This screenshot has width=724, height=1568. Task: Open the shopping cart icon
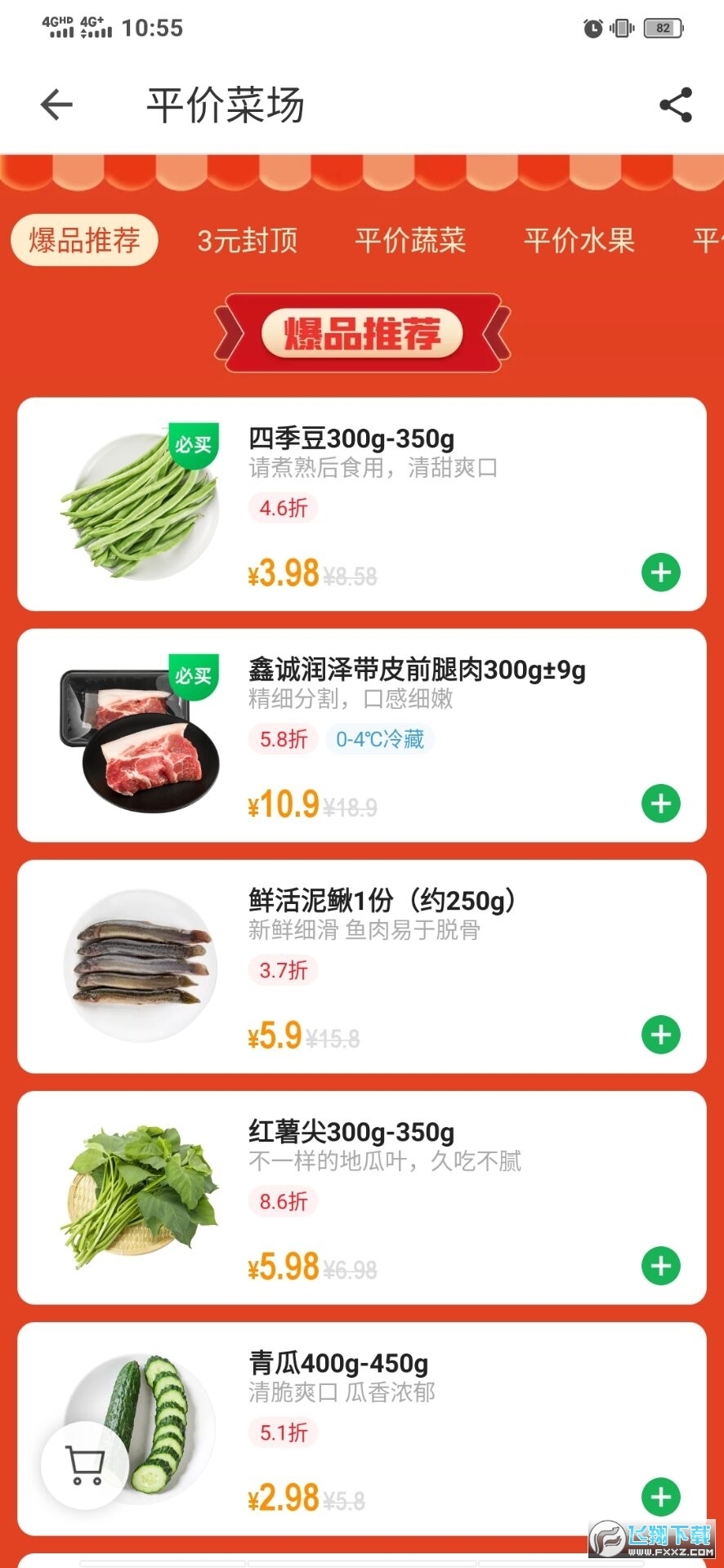pyautogui.click(x=84, y=1464)
